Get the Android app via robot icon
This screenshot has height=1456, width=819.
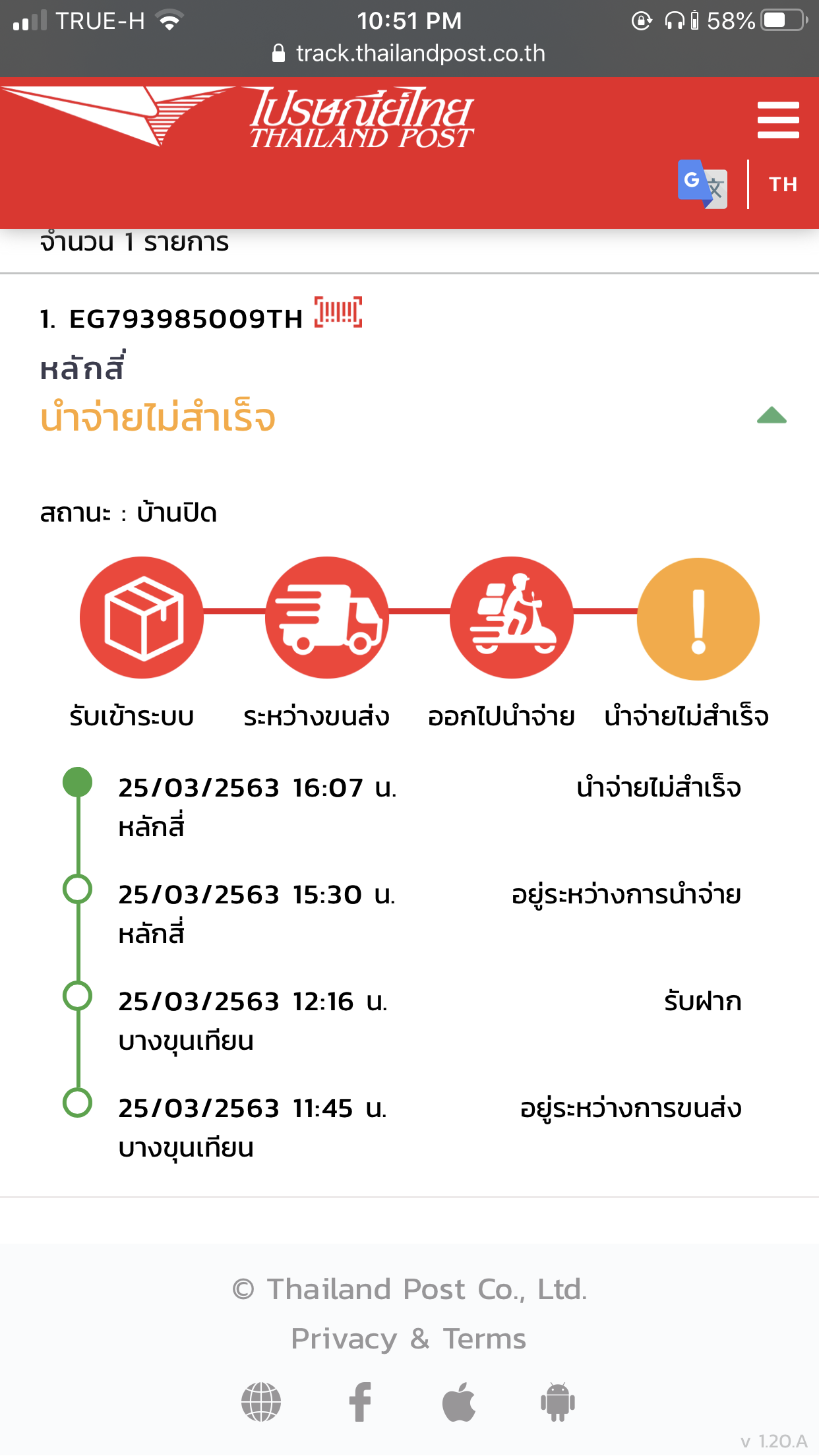coord(558,1402)
